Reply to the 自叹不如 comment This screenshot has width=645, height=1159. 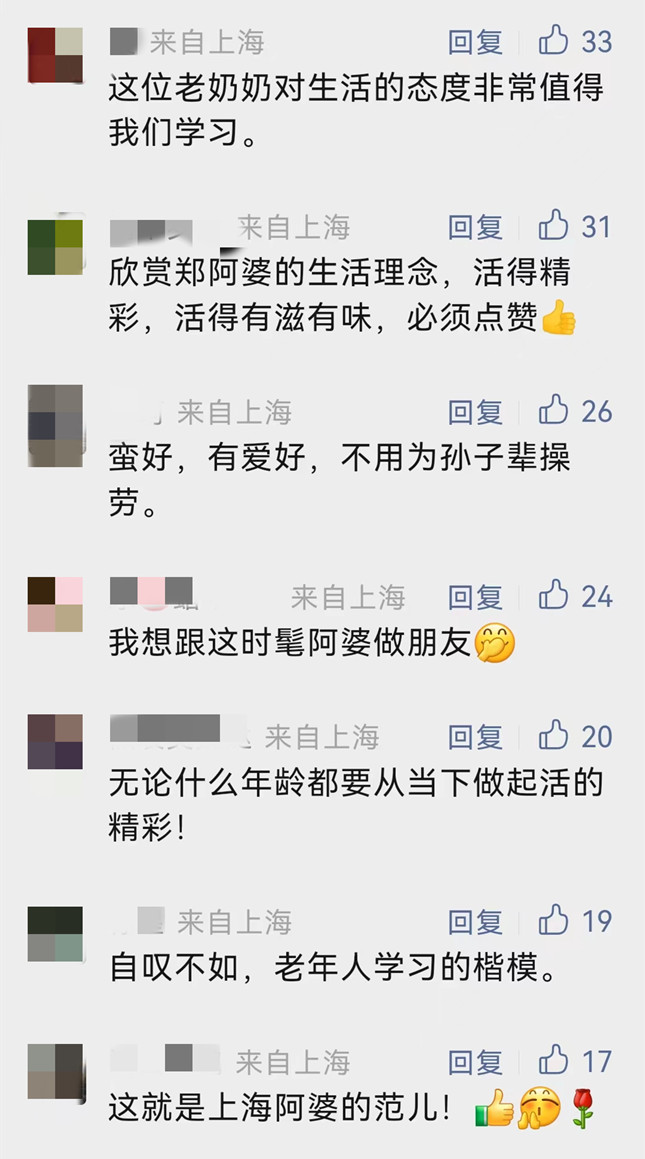coord(475,921)
